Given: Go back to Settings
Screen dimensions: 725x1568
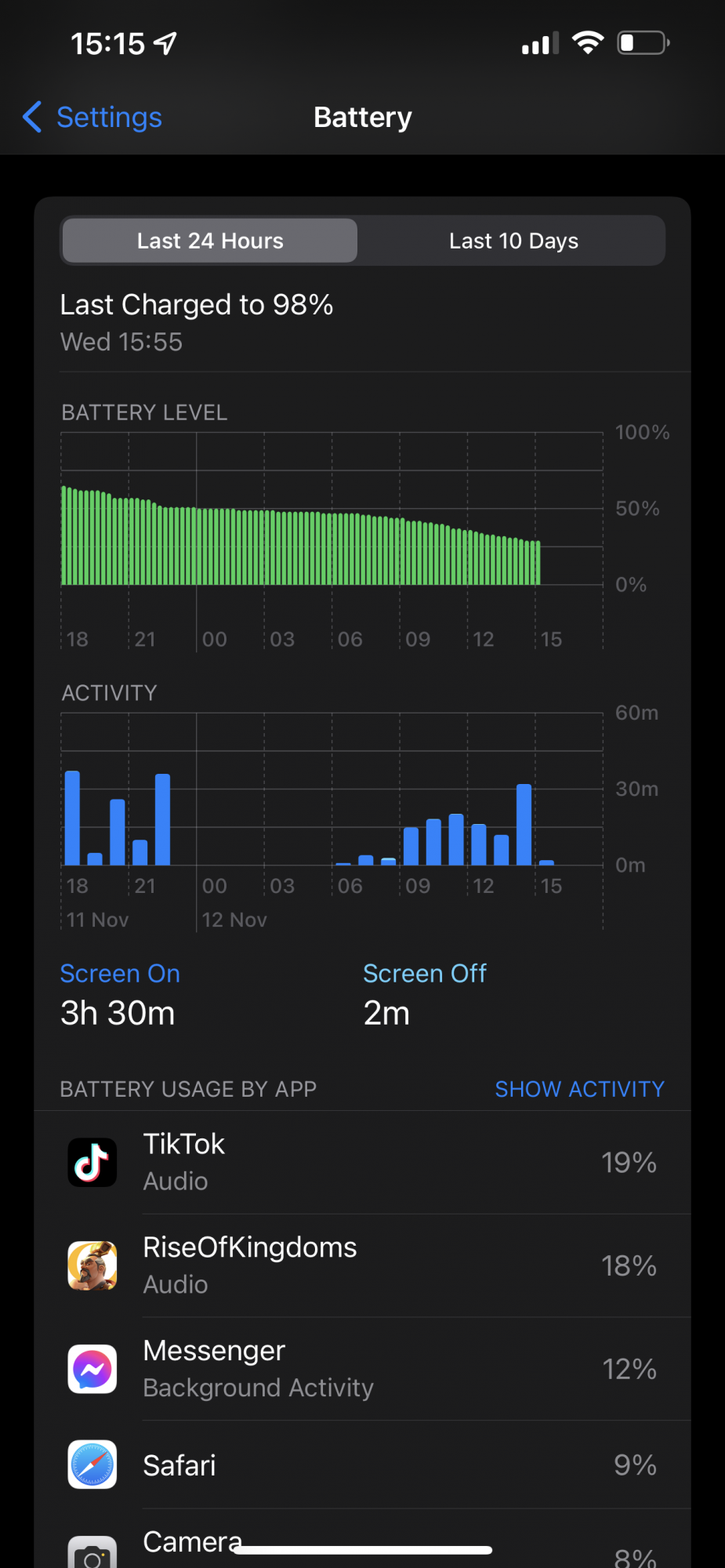Looking at the screenshot, I should (x=92, y=118).
